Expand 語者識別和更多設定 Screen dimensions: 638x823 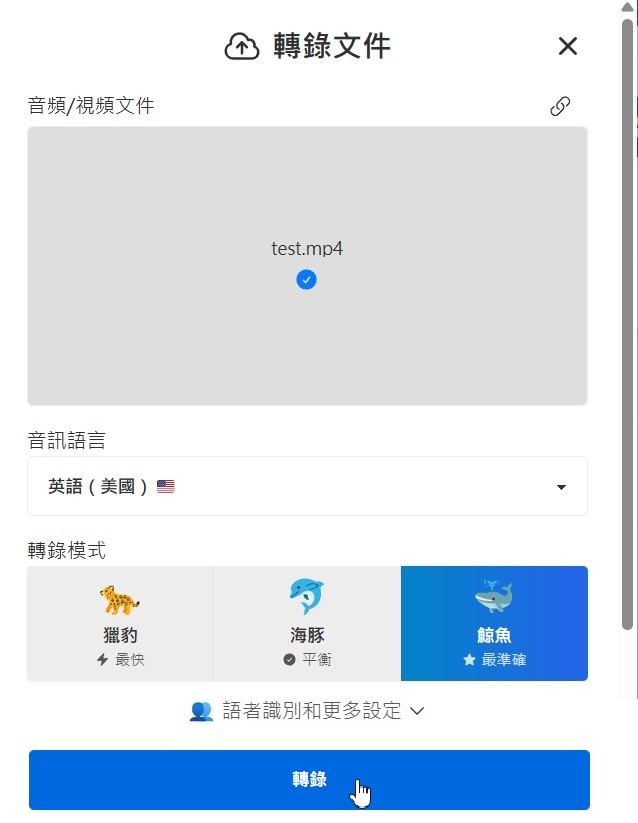pos(307,711)
